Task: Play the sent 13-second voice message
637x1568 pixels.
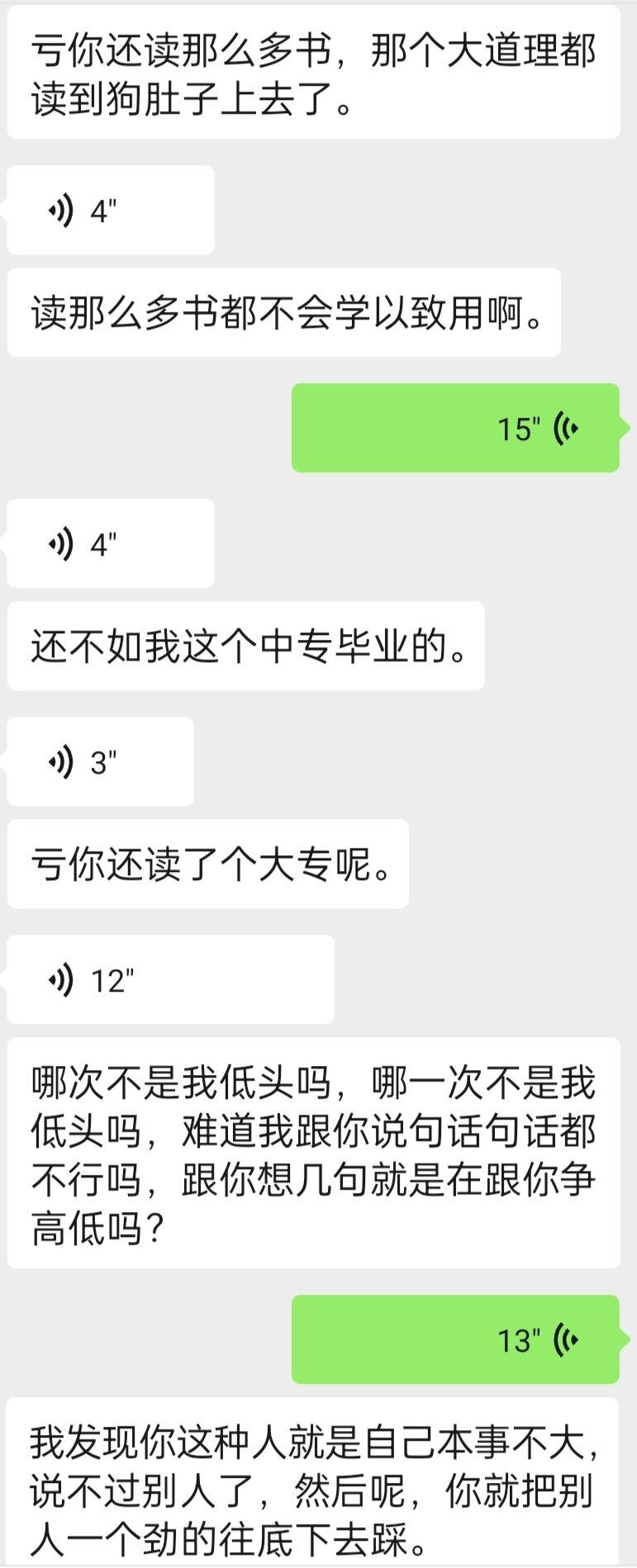Action: (x=455, y=1339)
